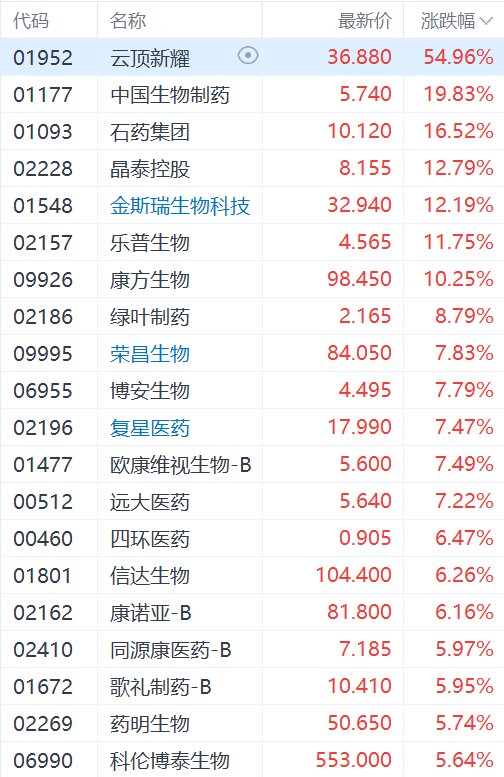
Task: Select 乐普生物 in the list
Action: (x=252, y=242)
